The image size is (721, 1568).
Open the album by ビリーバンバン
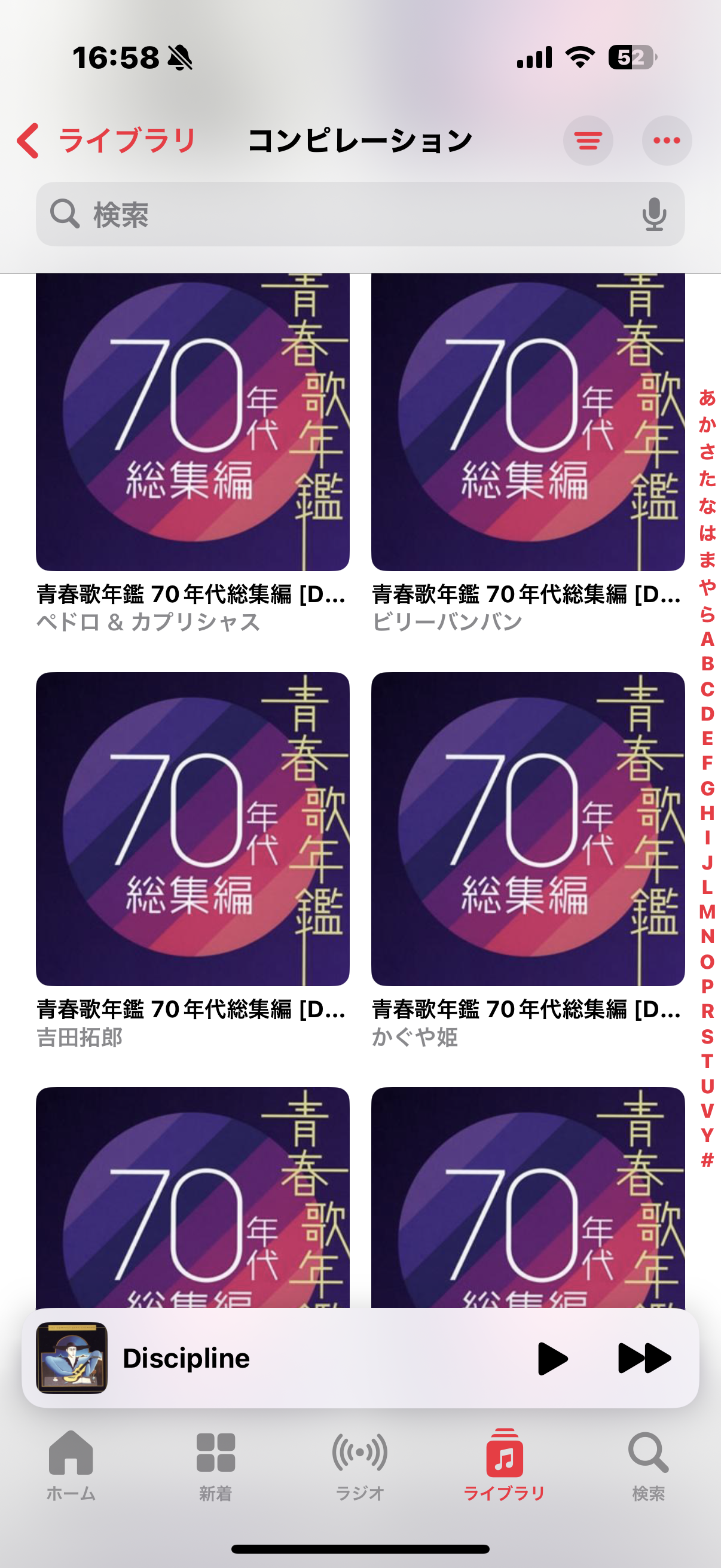(x=527, y=422)
